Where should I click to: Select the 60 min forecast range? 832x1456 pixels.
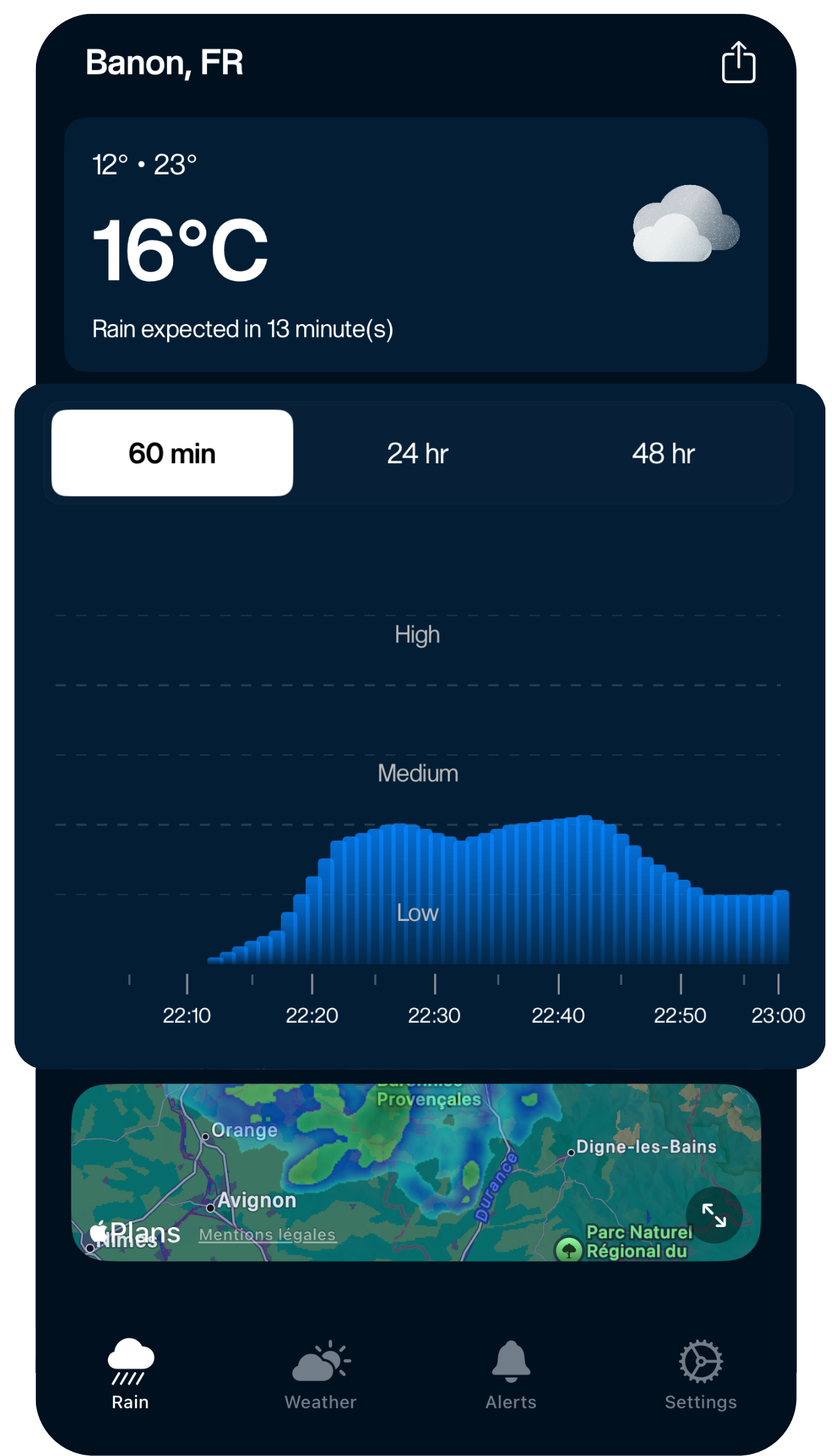(x=172, y=453)
